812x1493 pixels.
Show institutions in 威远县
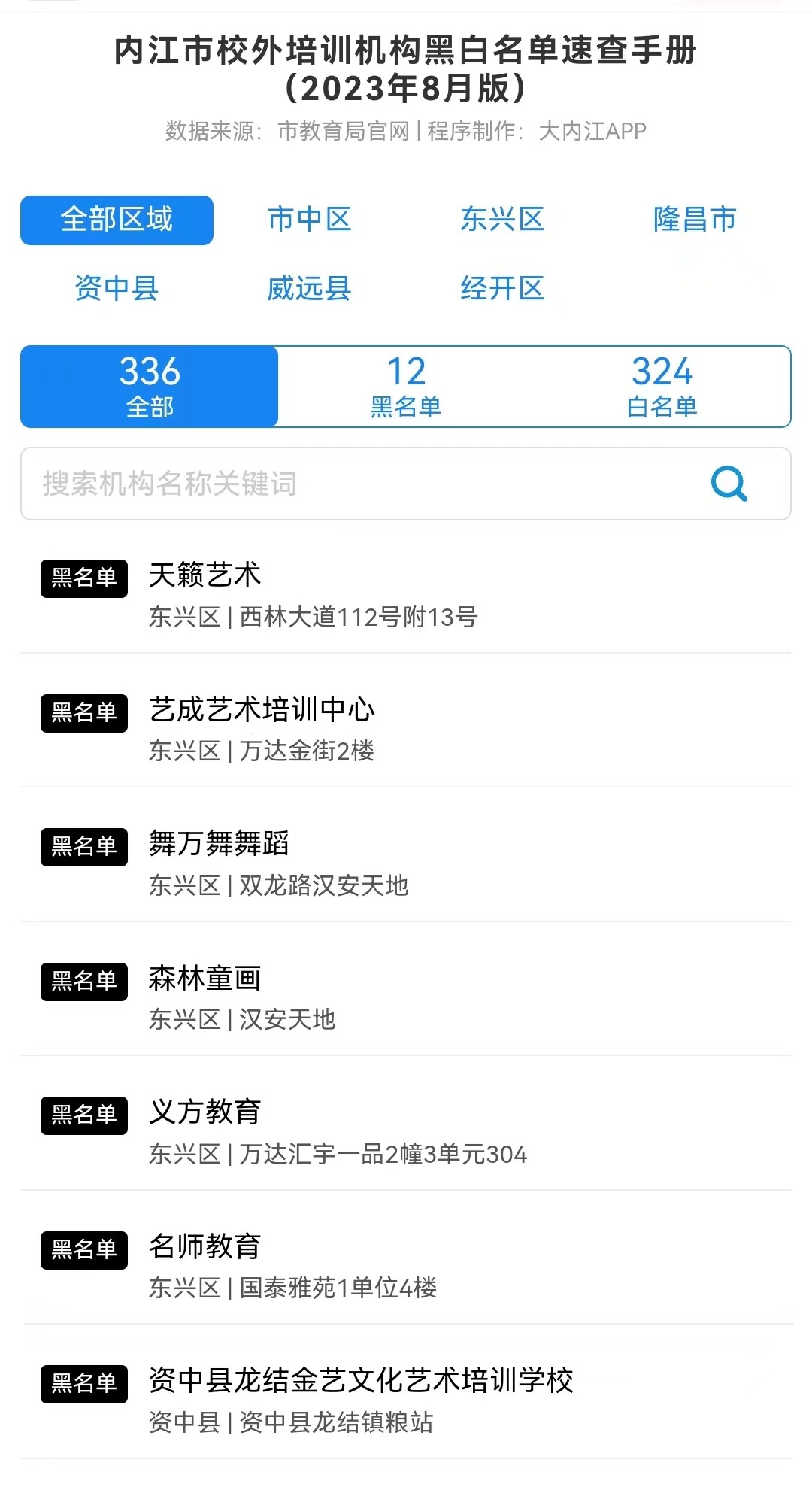click(309, 288)
